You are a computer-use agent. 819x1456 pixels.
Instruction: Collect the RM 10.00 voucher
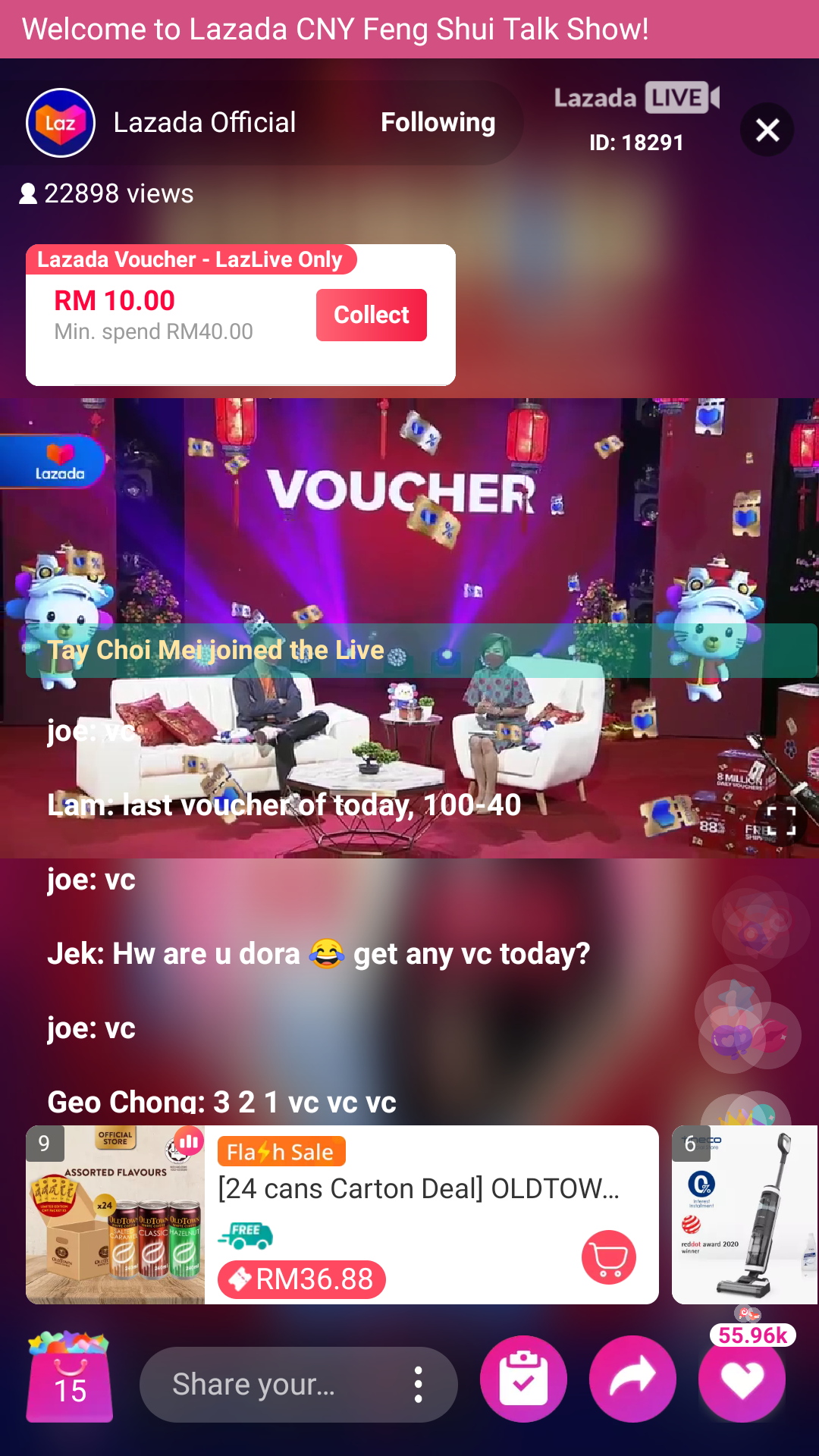click(x=371, y=314)
